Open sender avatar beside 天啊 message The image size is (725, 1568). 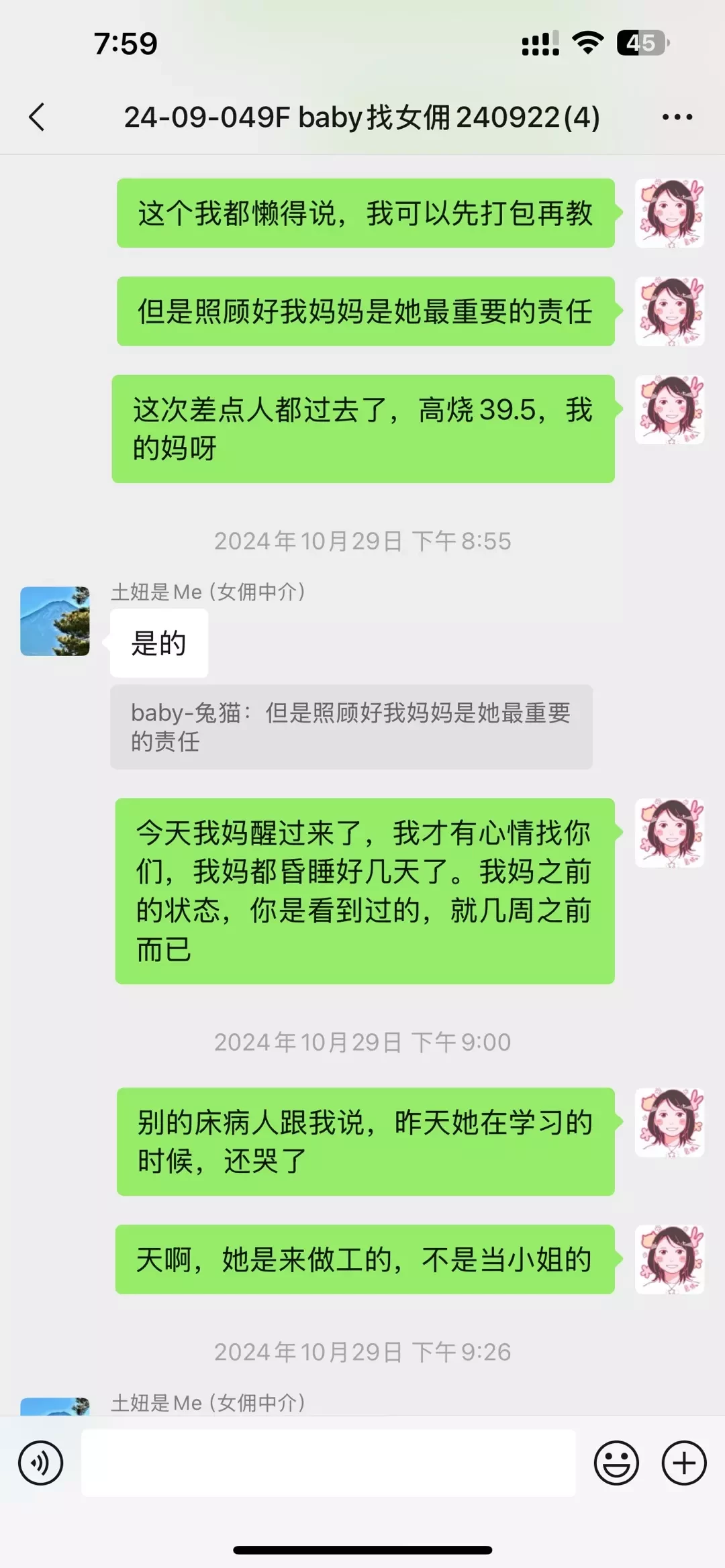click(x=669, y=1259)
